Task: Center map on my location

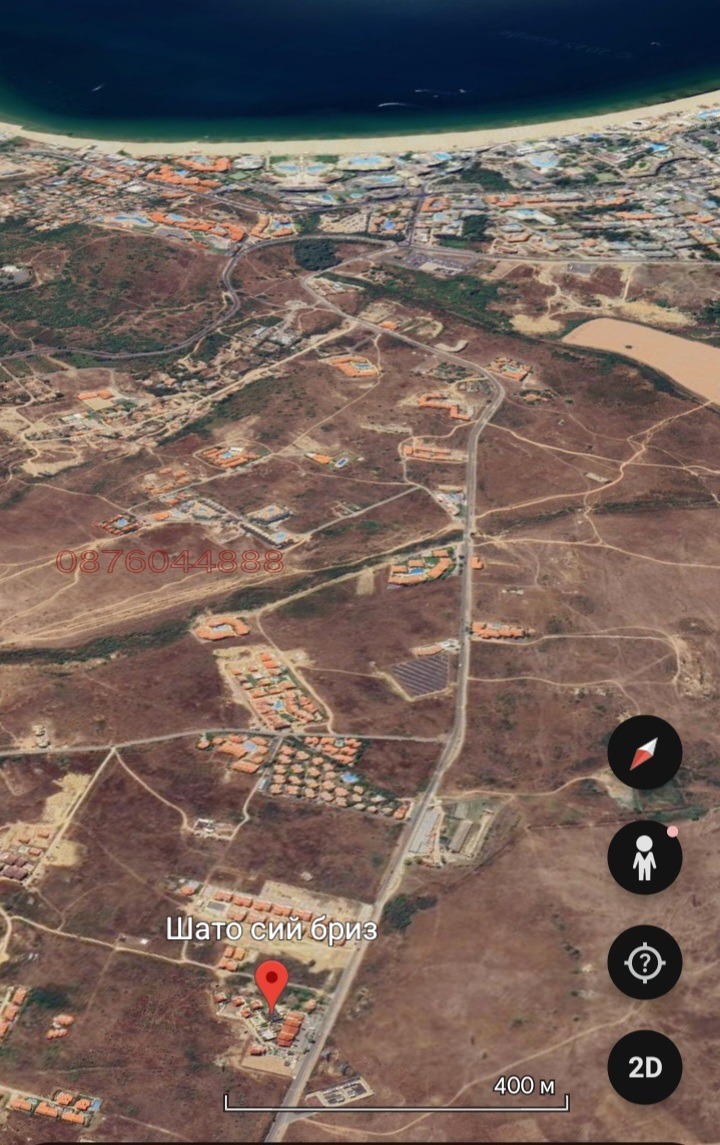Action: click(x=645, y=962)
